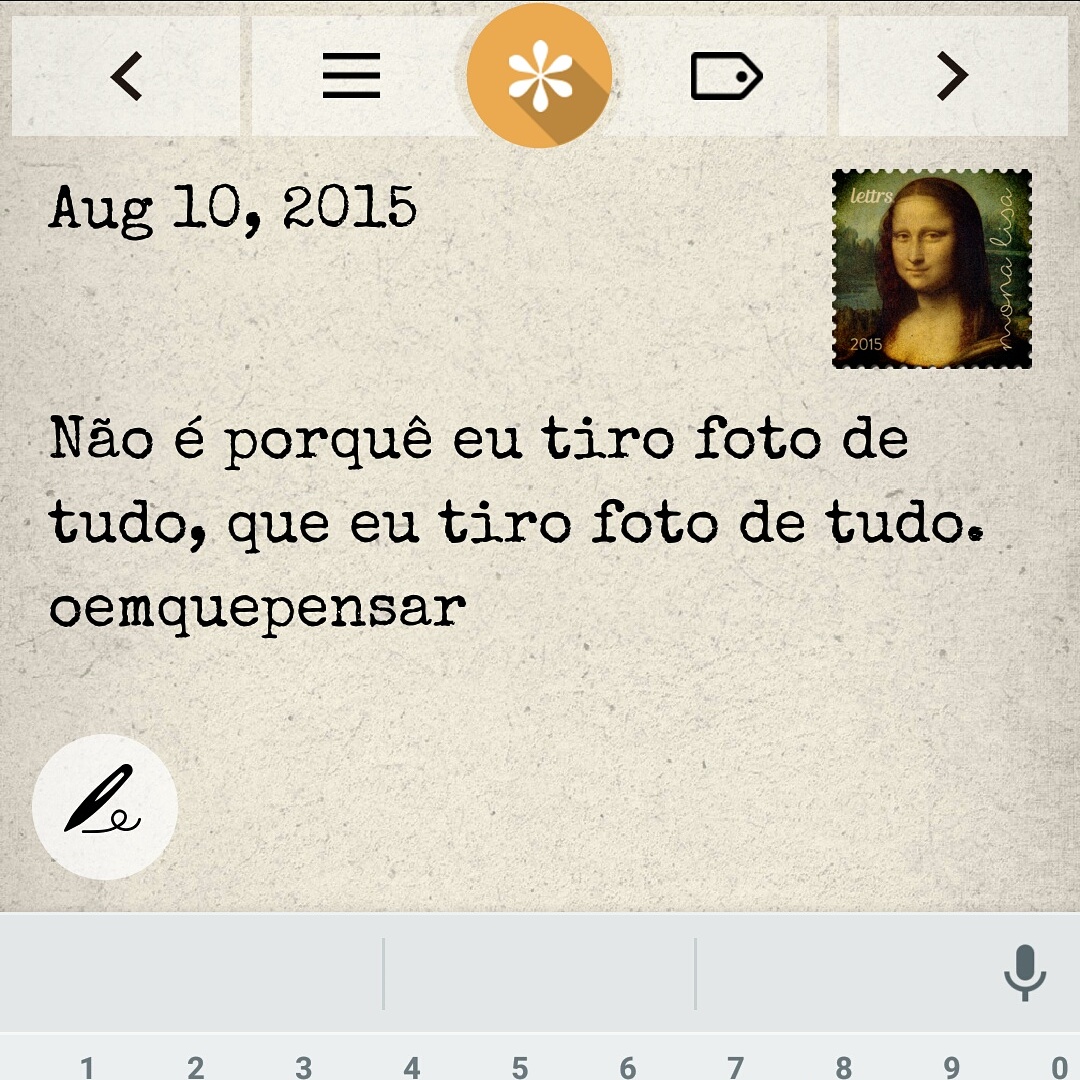Viewport: 1080px width, 1080px height.
Task: Open the hamburger menu
Action: coord(351,76)
